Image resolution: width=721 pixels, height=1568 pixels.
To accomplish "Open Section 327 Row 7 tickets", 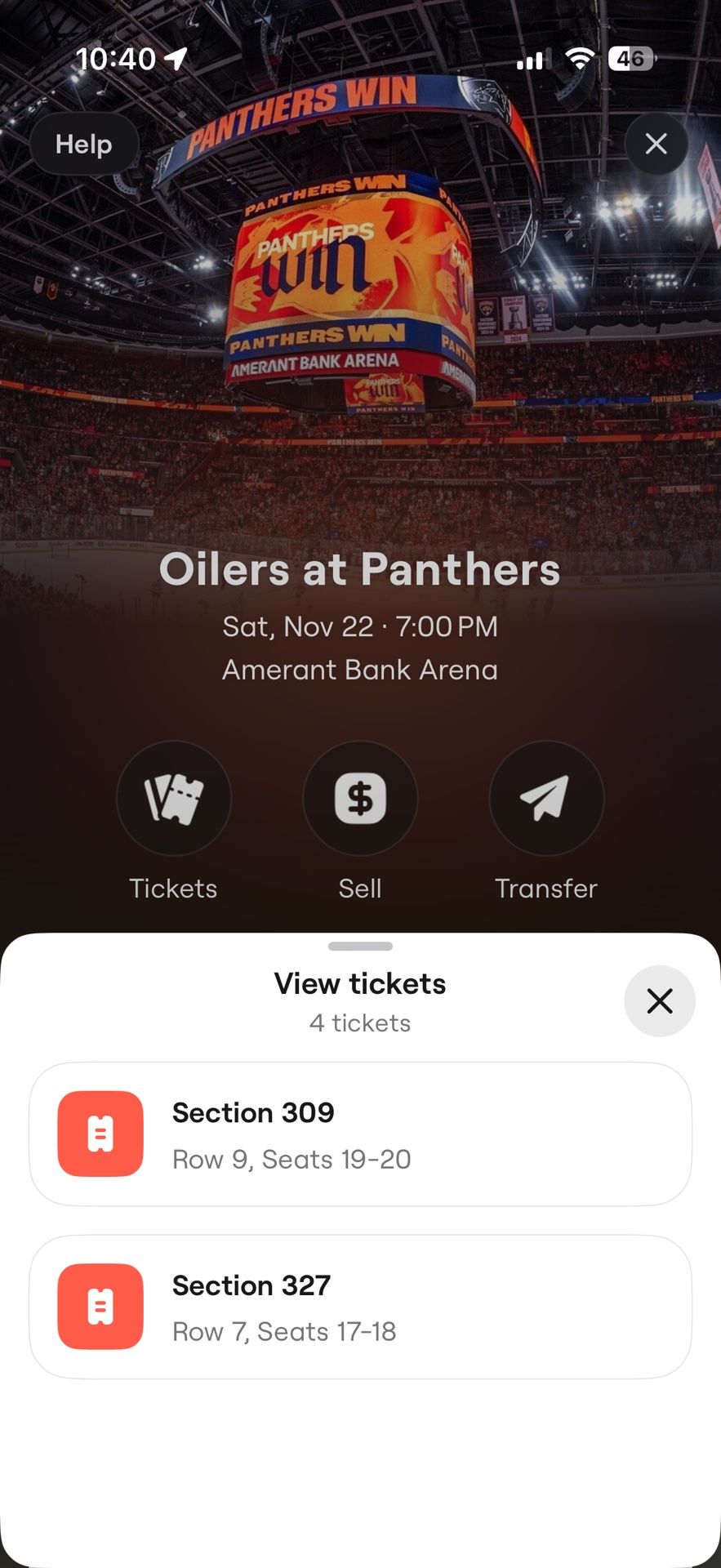I will (360, 1307).
